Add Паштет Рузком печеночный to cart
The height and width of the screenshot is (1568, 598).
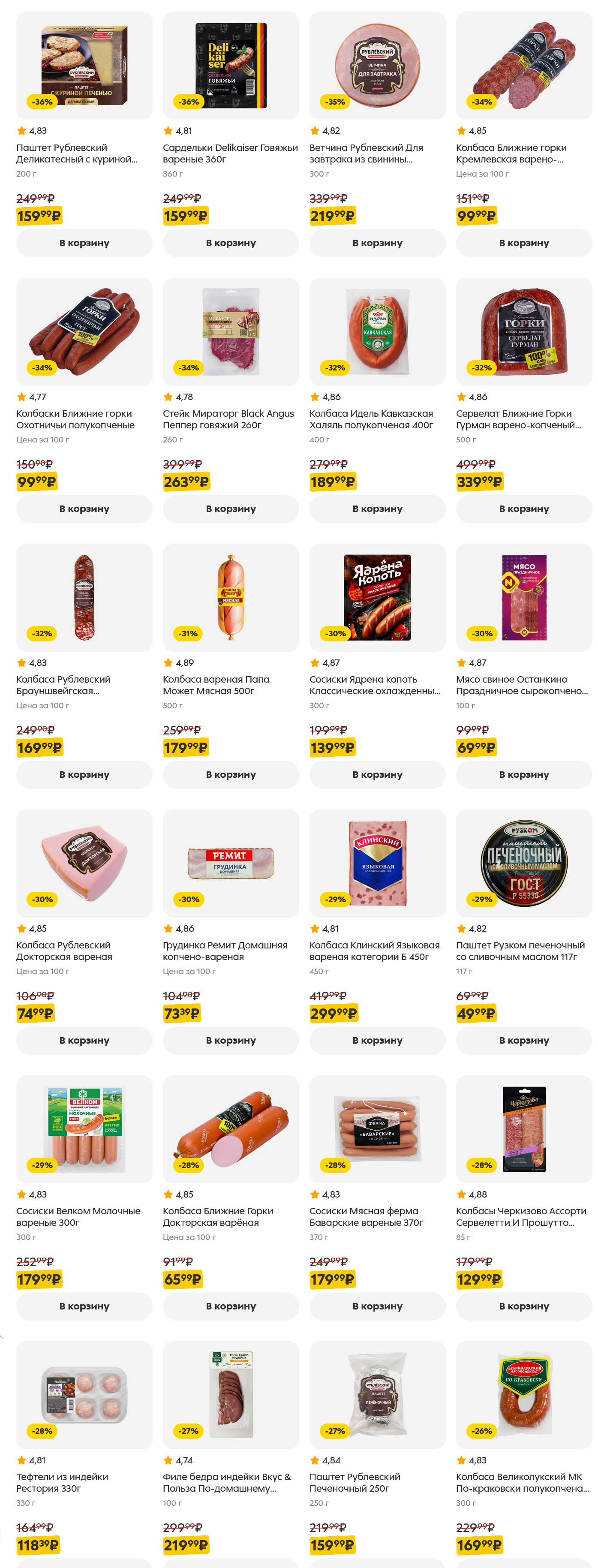coord(524,1040)
